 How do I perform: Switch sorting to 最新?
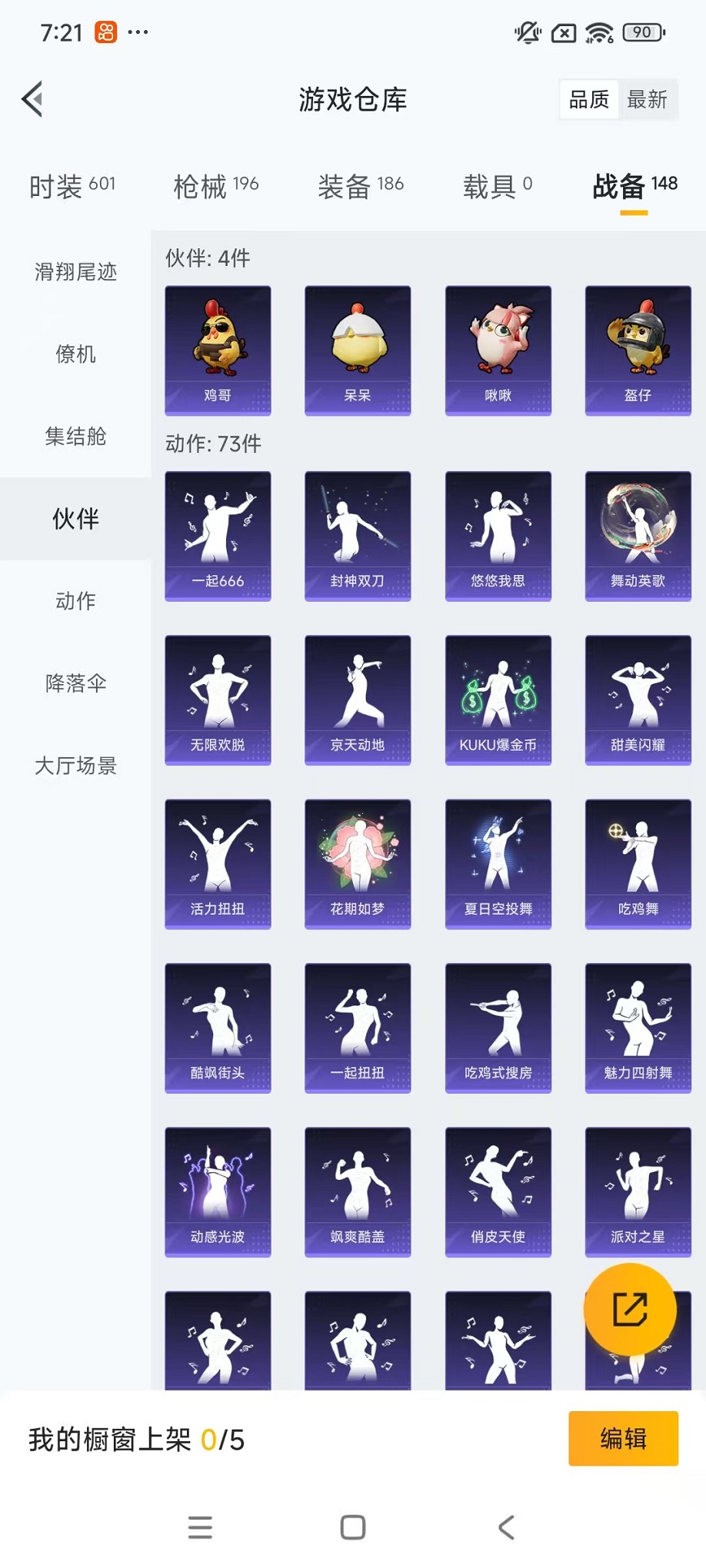coord(648,99)
